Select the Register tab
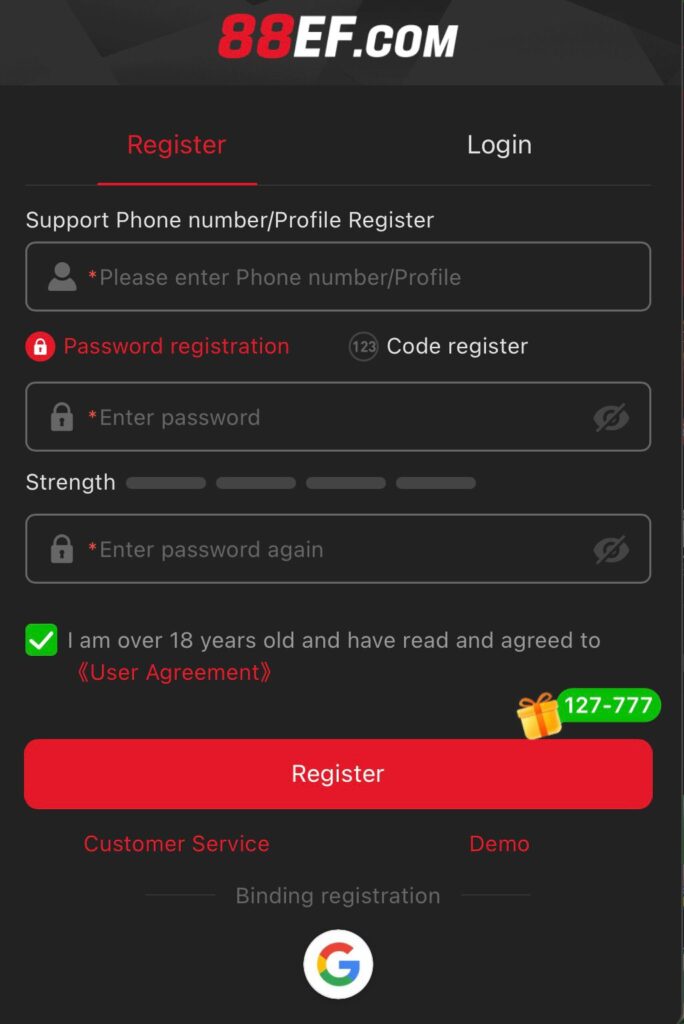 tap(177, 145)
